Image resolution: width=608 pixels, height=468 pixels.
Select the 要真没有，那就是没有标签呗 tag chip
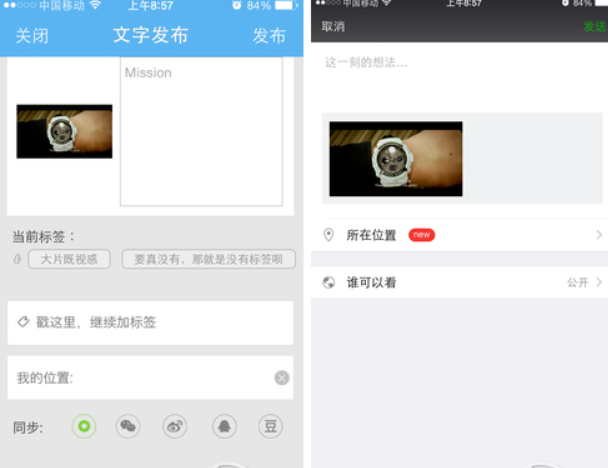pos(208,259)
